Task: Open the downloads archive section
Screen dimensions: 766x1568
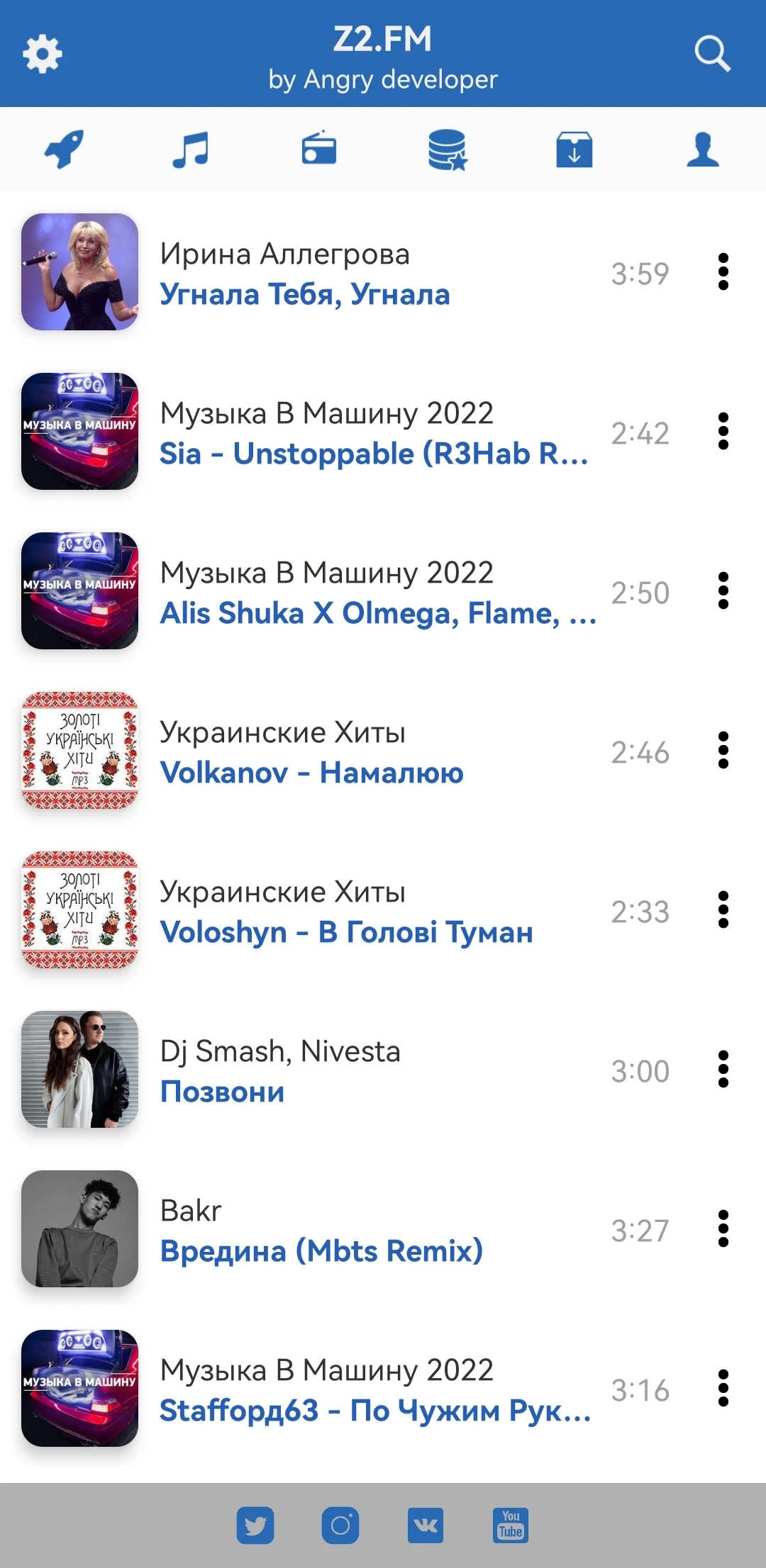Action: coord(574,149)
